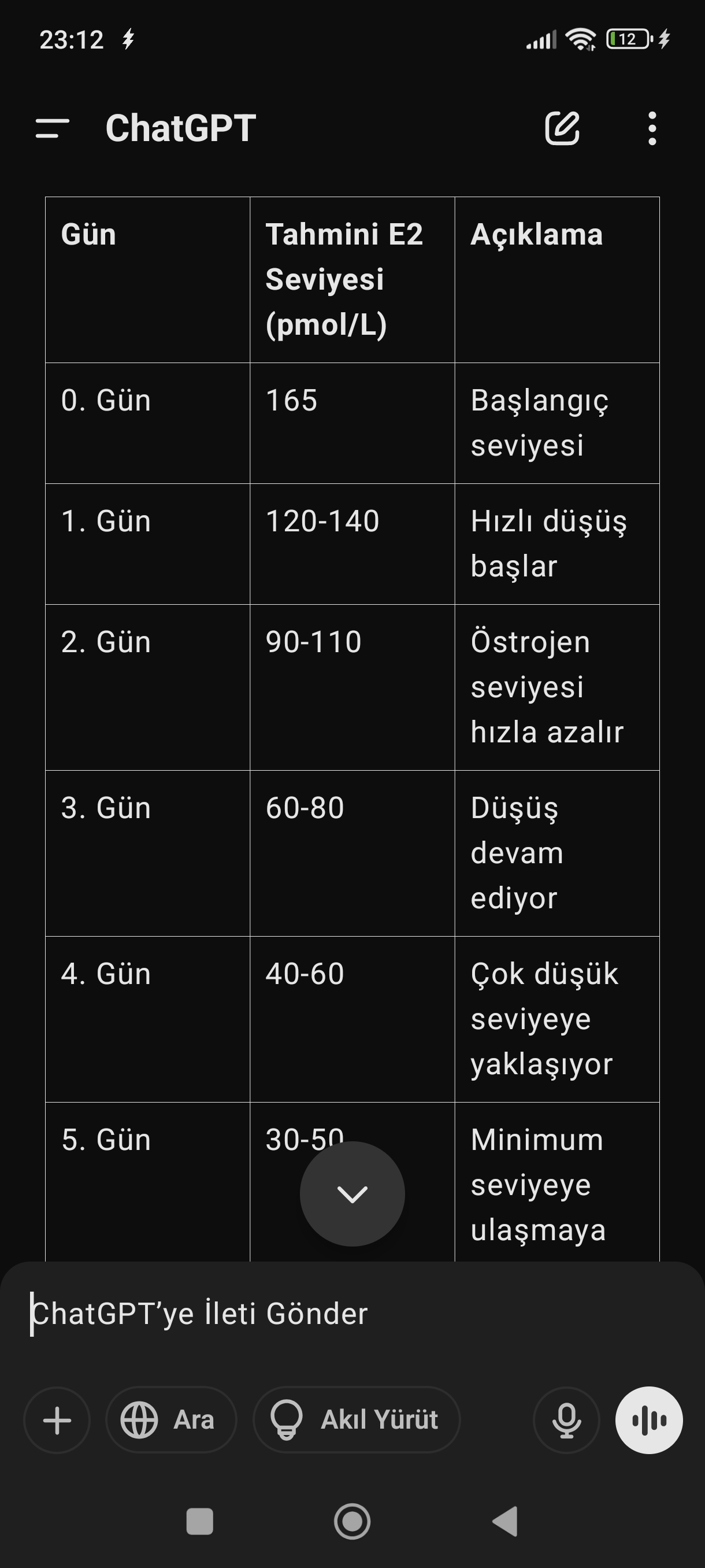Start voice mode with the waveform button
This screenshot has width=705, height=1568.
[x=649, y=1420]
